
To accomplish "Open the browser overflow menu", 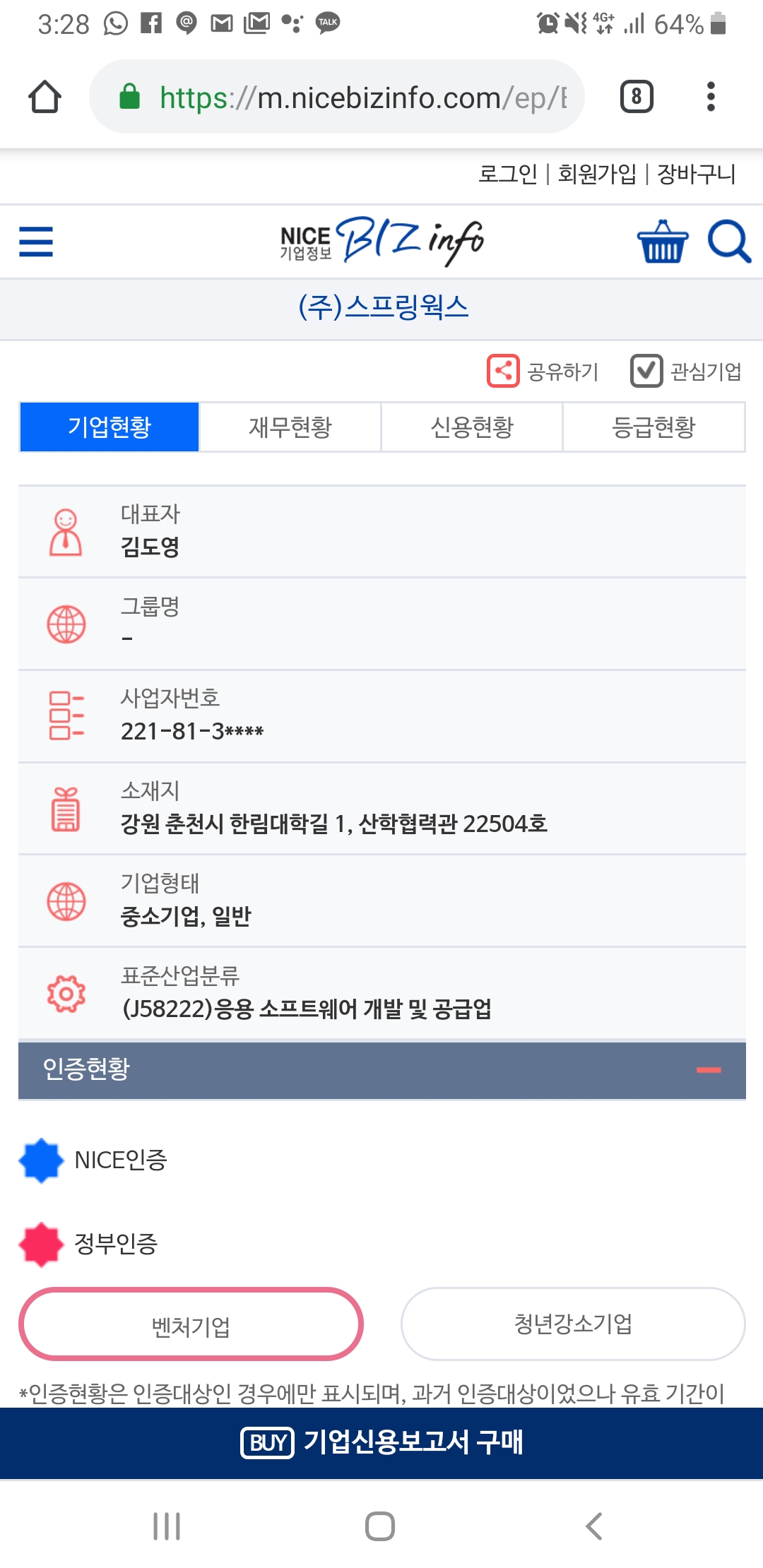I will (711, 97).
